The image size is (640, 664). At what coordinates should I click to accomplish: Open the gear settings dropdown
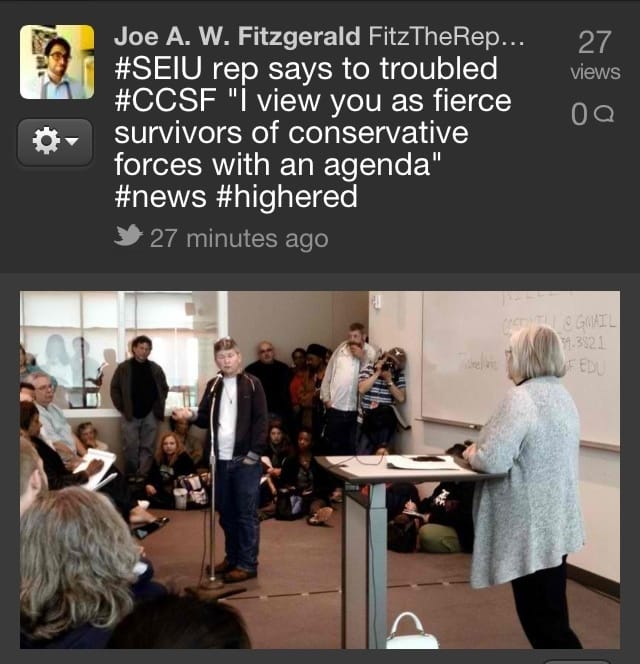coord(55,143)
